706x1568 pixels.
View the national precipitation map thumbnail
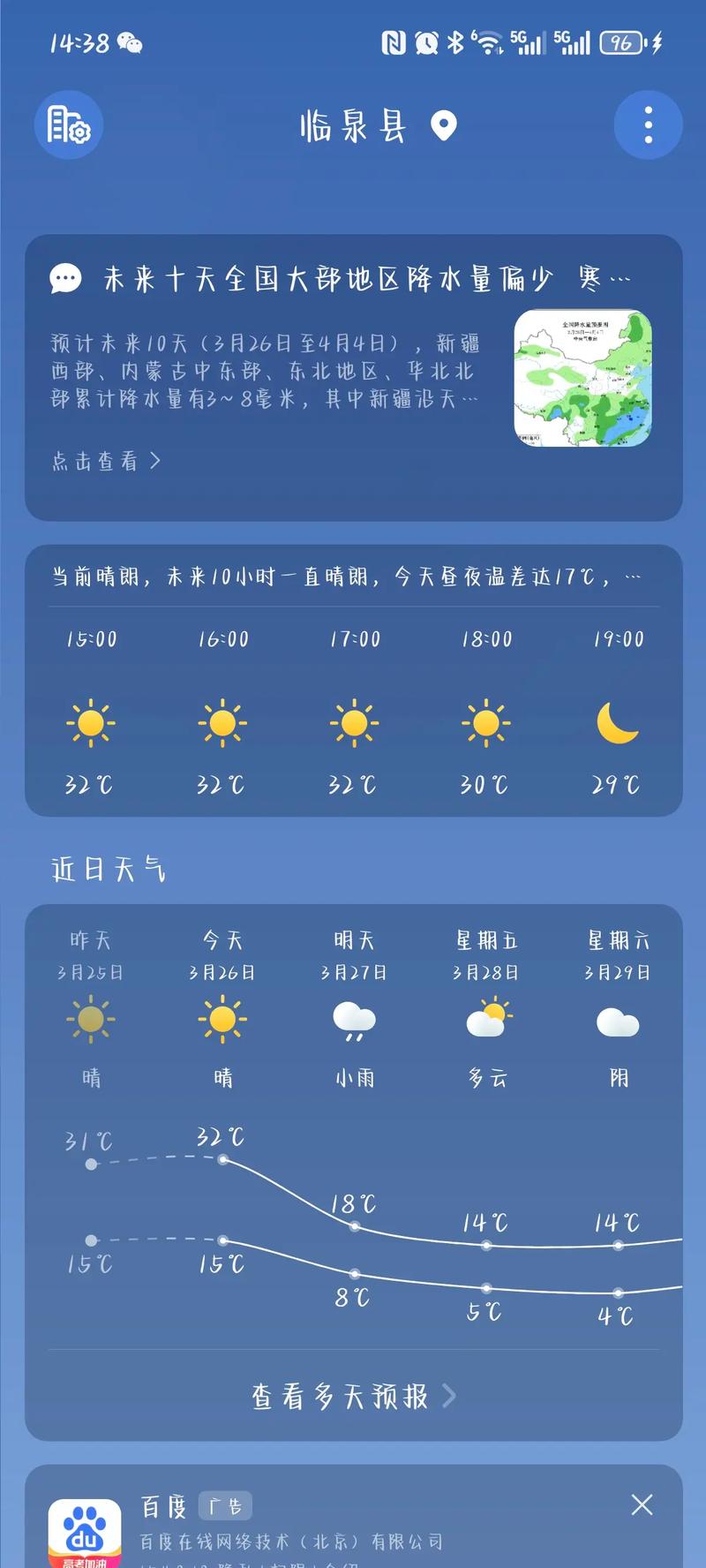coord(582,380)
